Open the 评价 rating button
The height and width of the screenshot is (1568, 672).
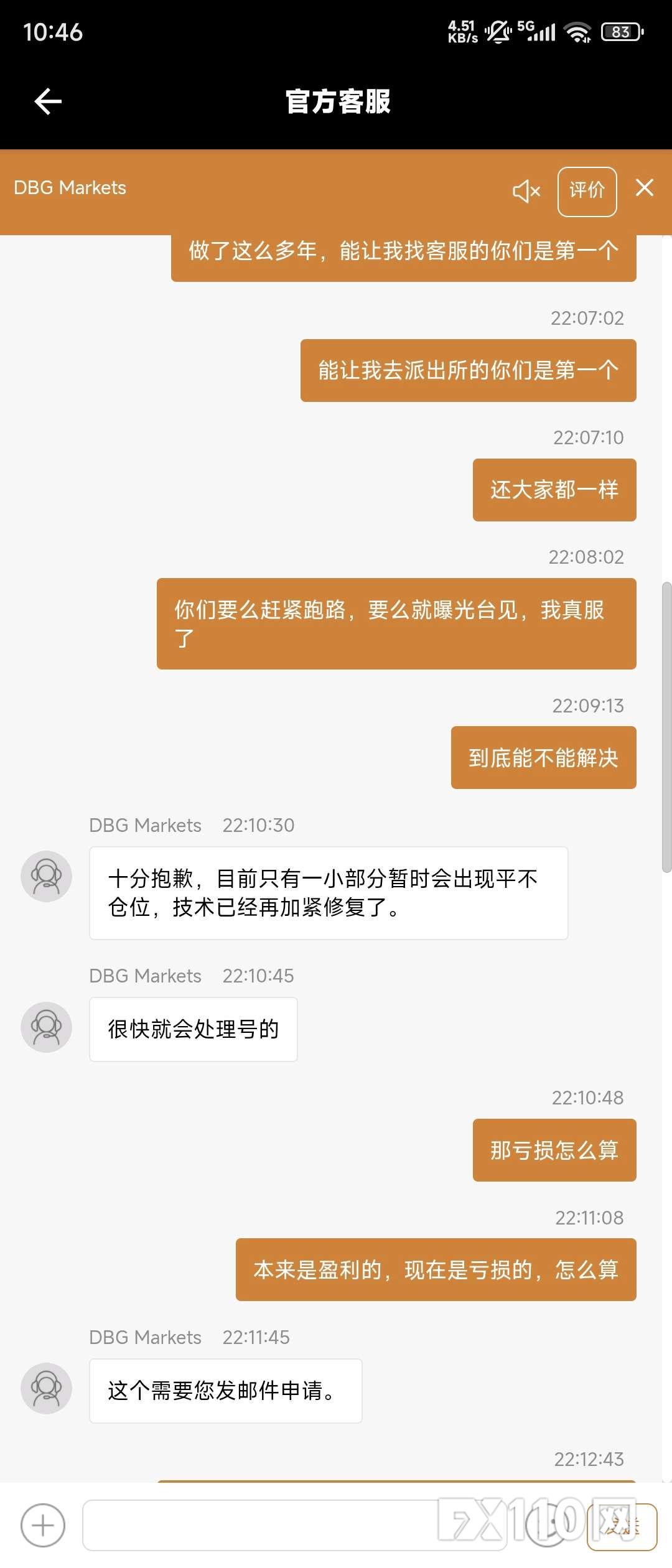[587, 191]
